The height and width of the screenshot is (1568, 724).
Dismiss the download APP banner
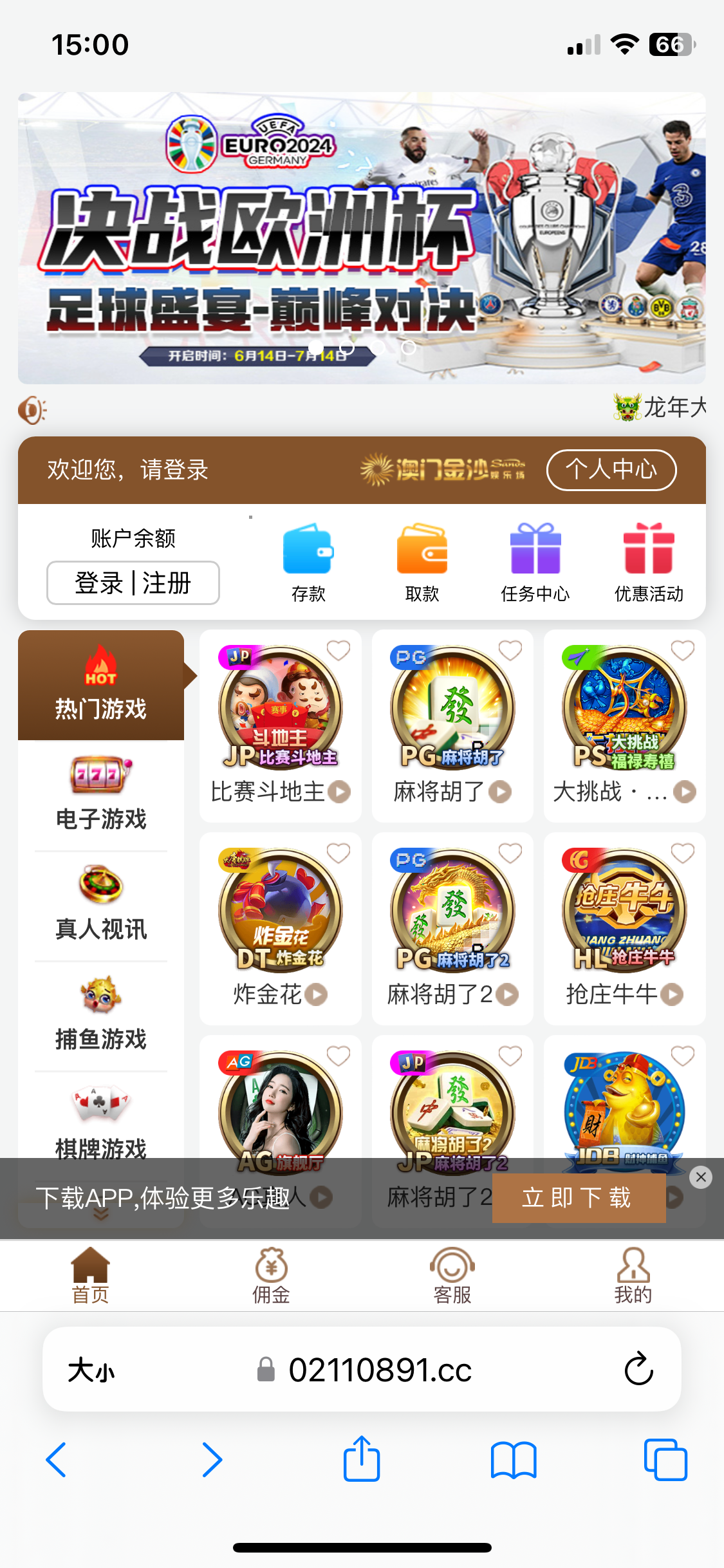point(701,1177)
